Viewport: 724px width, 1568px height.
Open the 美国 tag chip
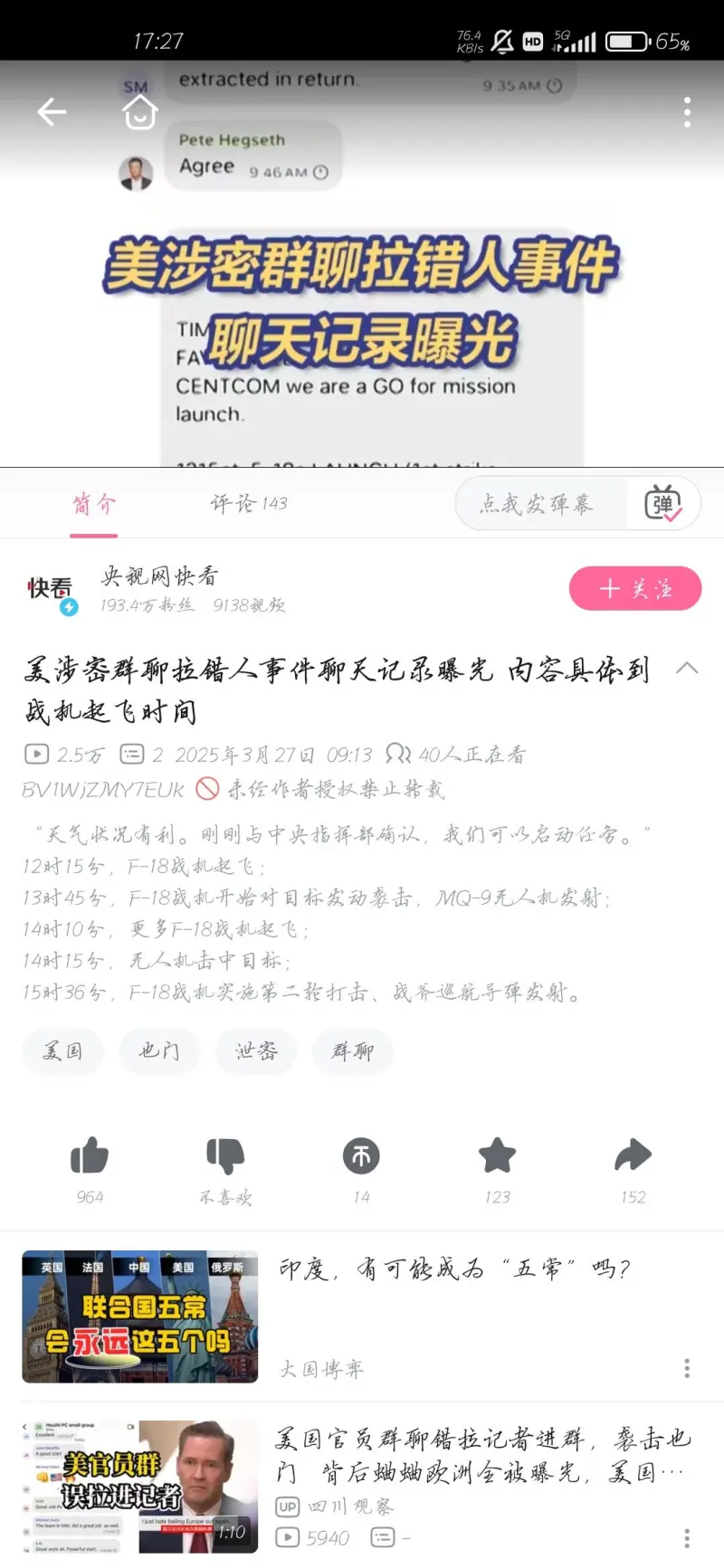coord(62,1051)
